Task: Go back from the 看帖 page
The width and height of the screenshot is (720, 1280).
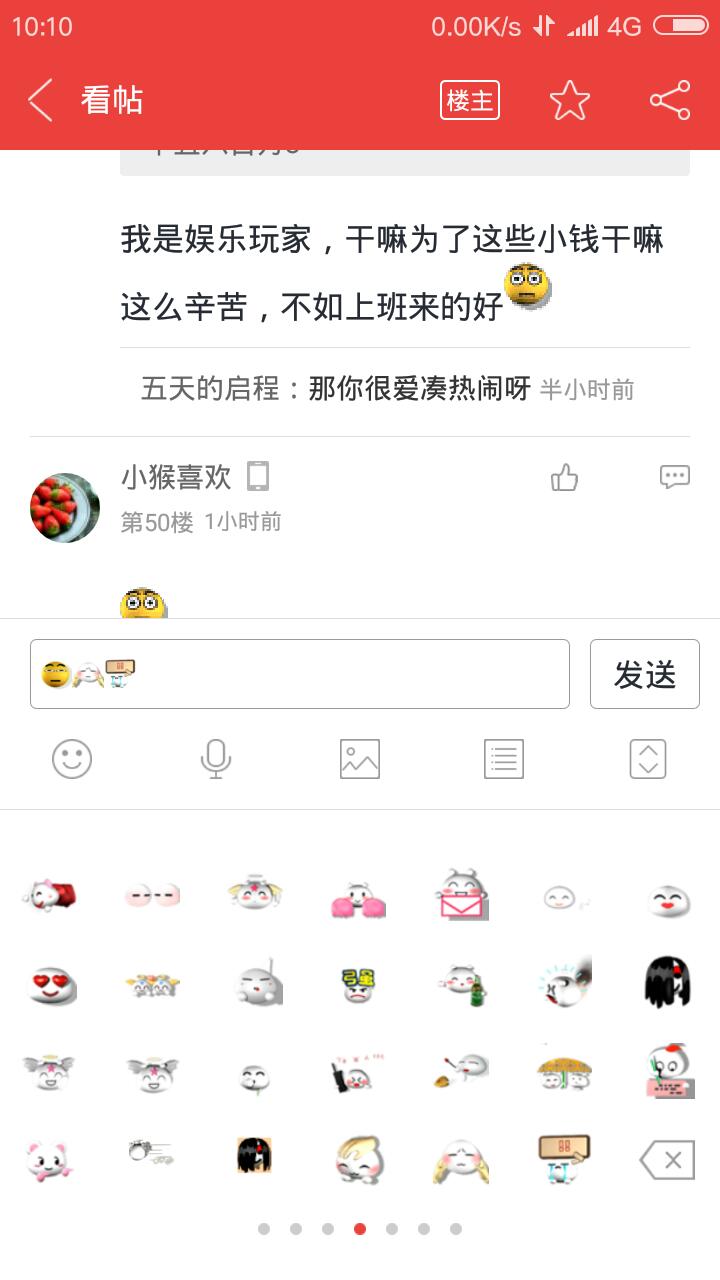Action: 40,100
